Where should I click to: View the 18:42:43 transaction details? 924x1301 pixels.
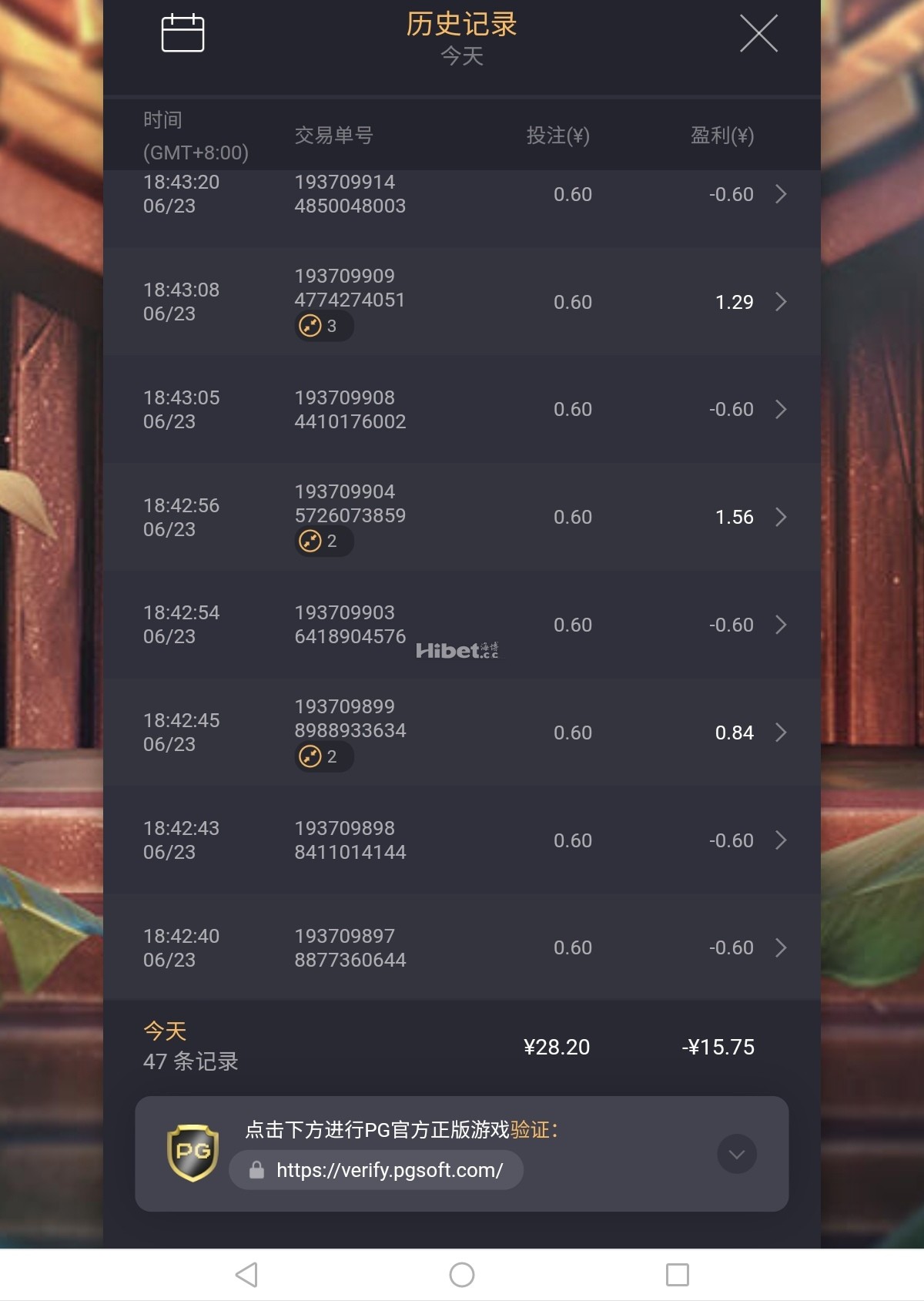[780, 840]
